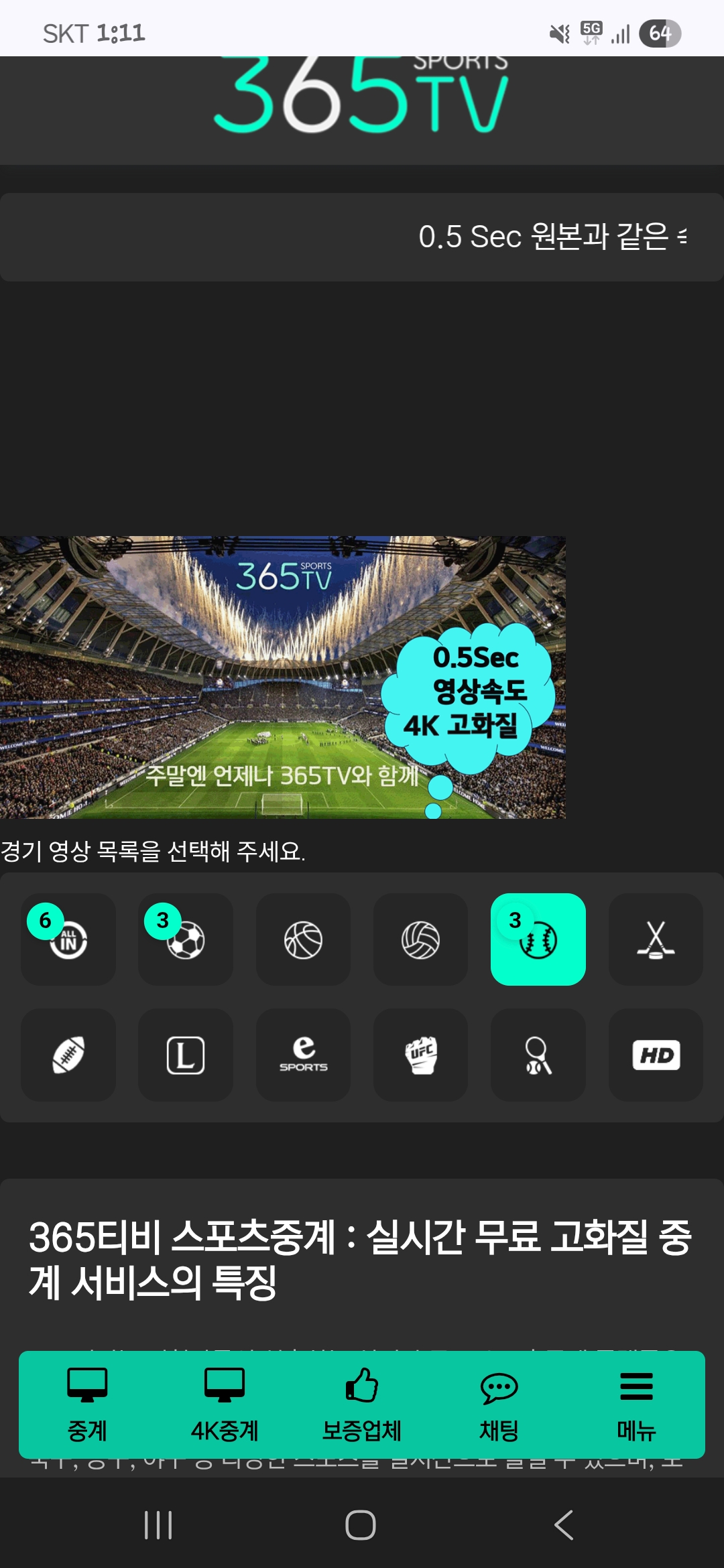
Task: Return to the home screen
Action: (x=361, y=1525)
